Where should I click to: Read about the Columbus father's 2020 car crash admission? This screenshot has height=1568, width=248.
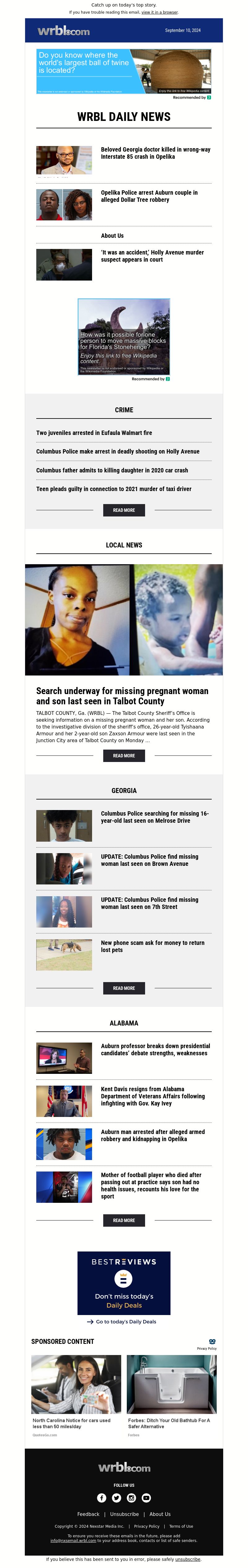(x=112, y=471)
